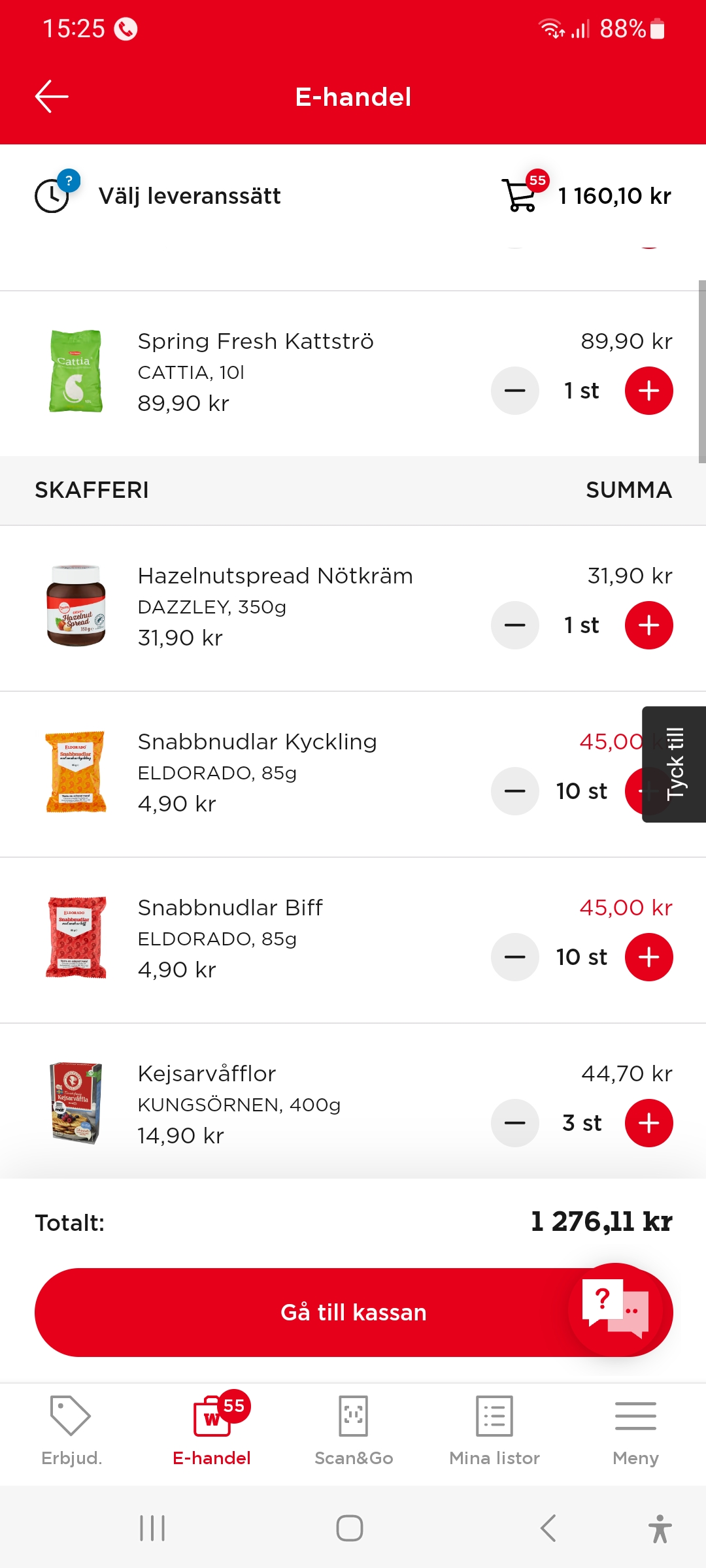
Task: Open the shopping cart with 55 items
Action: pyautogui.click(x=521, y=195)
